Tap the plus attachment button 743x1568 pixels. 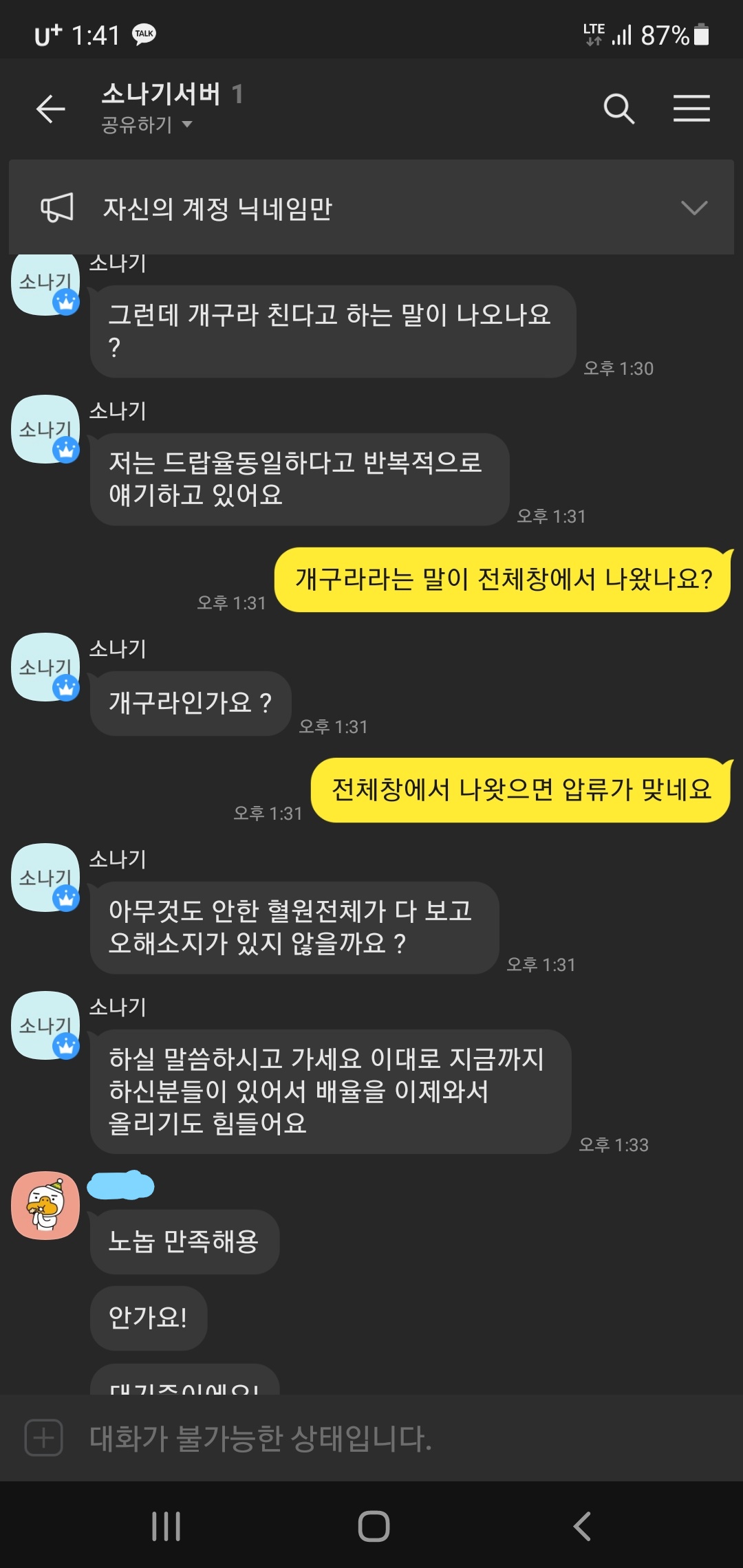[44, 1438]
